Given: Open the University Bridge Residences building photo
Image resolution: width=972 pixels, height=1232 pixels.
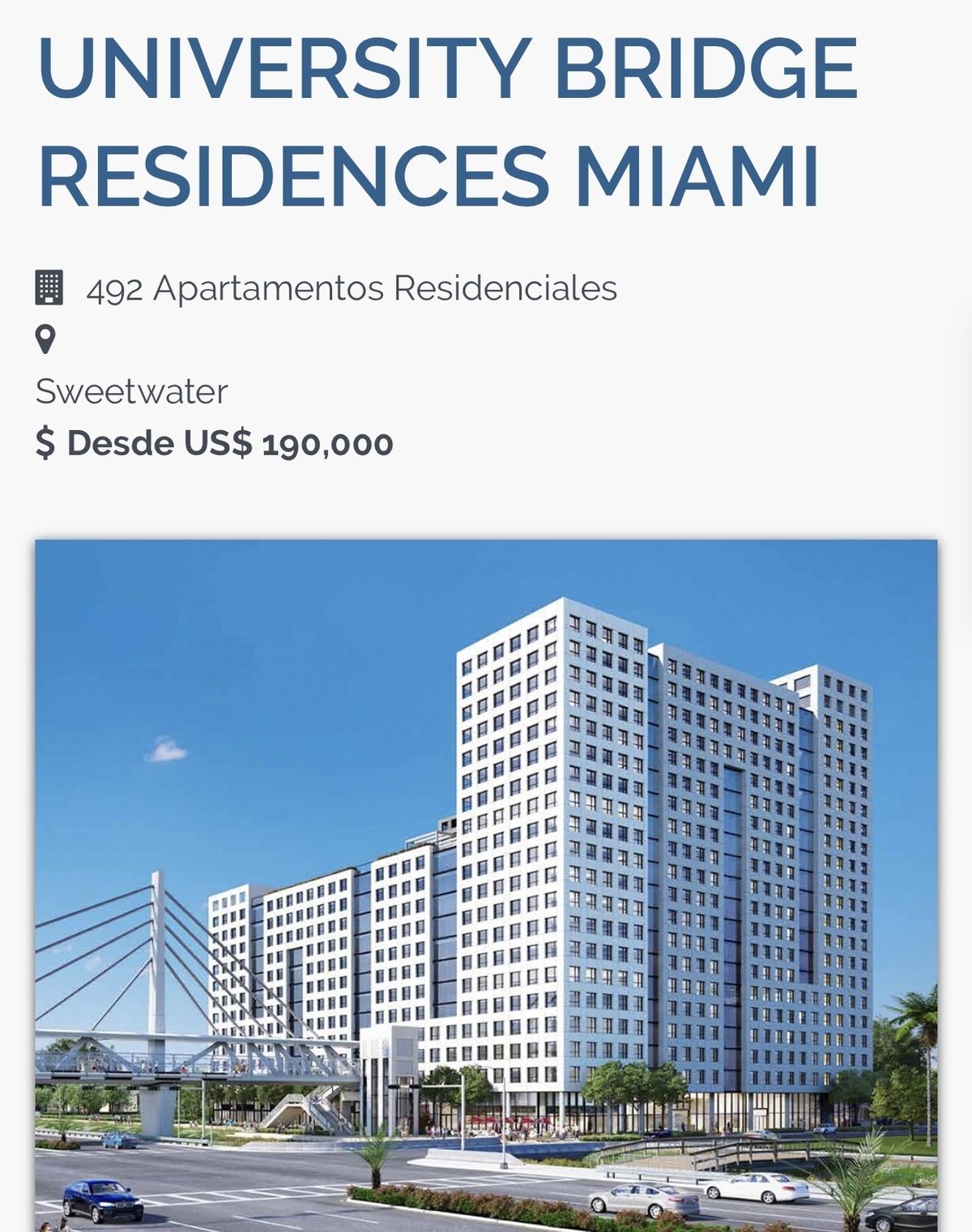Looking at the screenshot, I should click(x=486, y=885).
